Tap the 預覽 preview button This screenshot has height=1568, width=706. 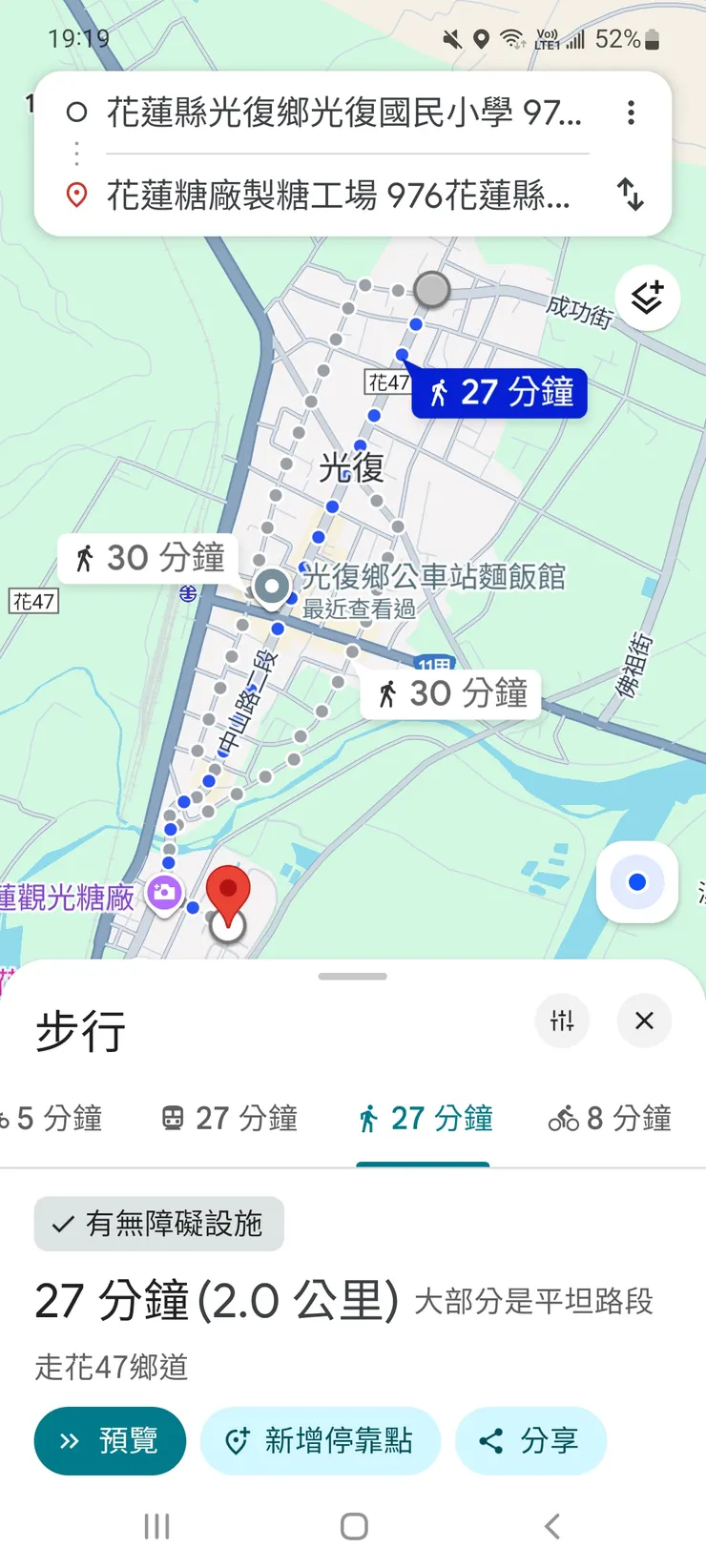tap(109, 1441)
